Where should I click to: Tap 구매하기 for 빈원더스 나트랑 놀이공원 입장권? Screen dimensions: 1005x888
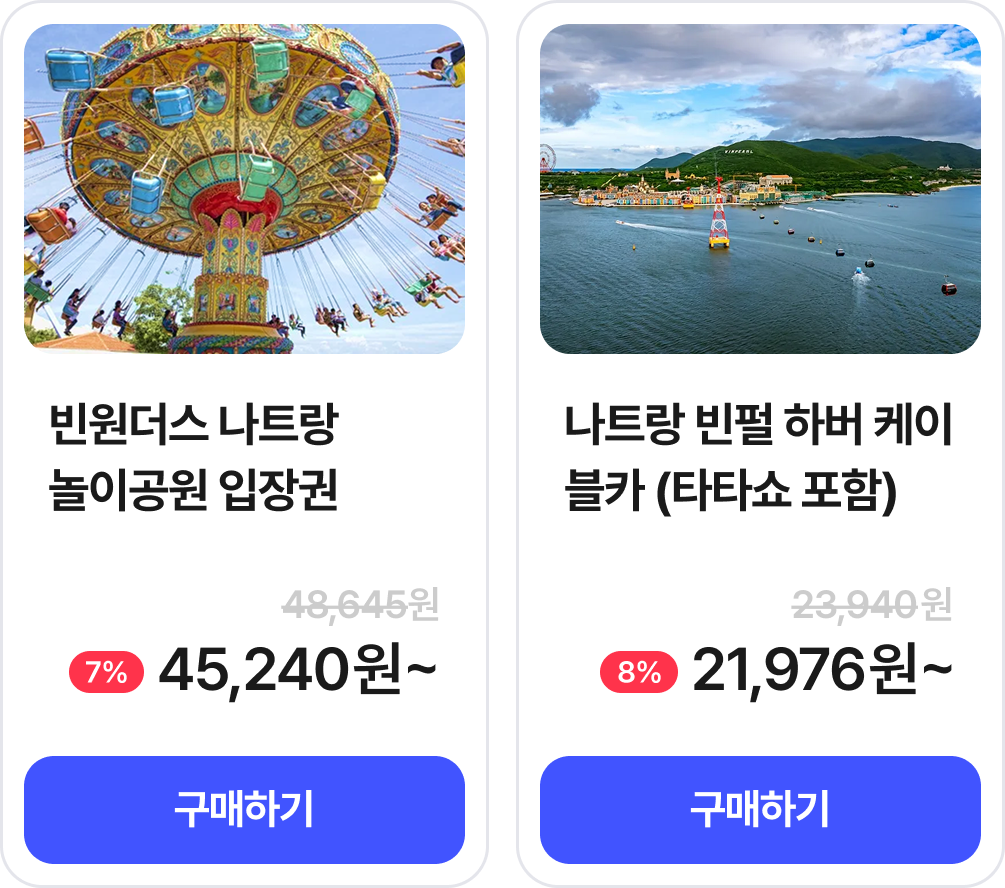pyautogui.click(x=244, y=809)
